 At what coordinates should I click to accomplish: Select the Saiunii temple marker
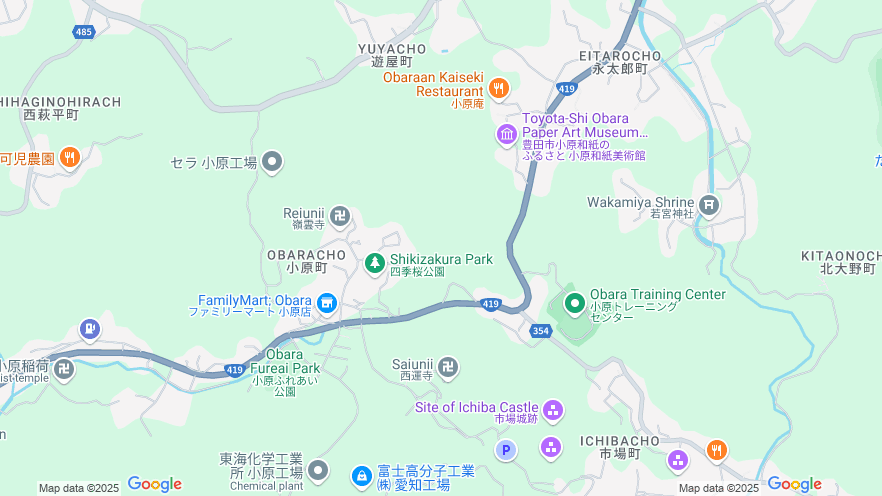click(449, 367)
